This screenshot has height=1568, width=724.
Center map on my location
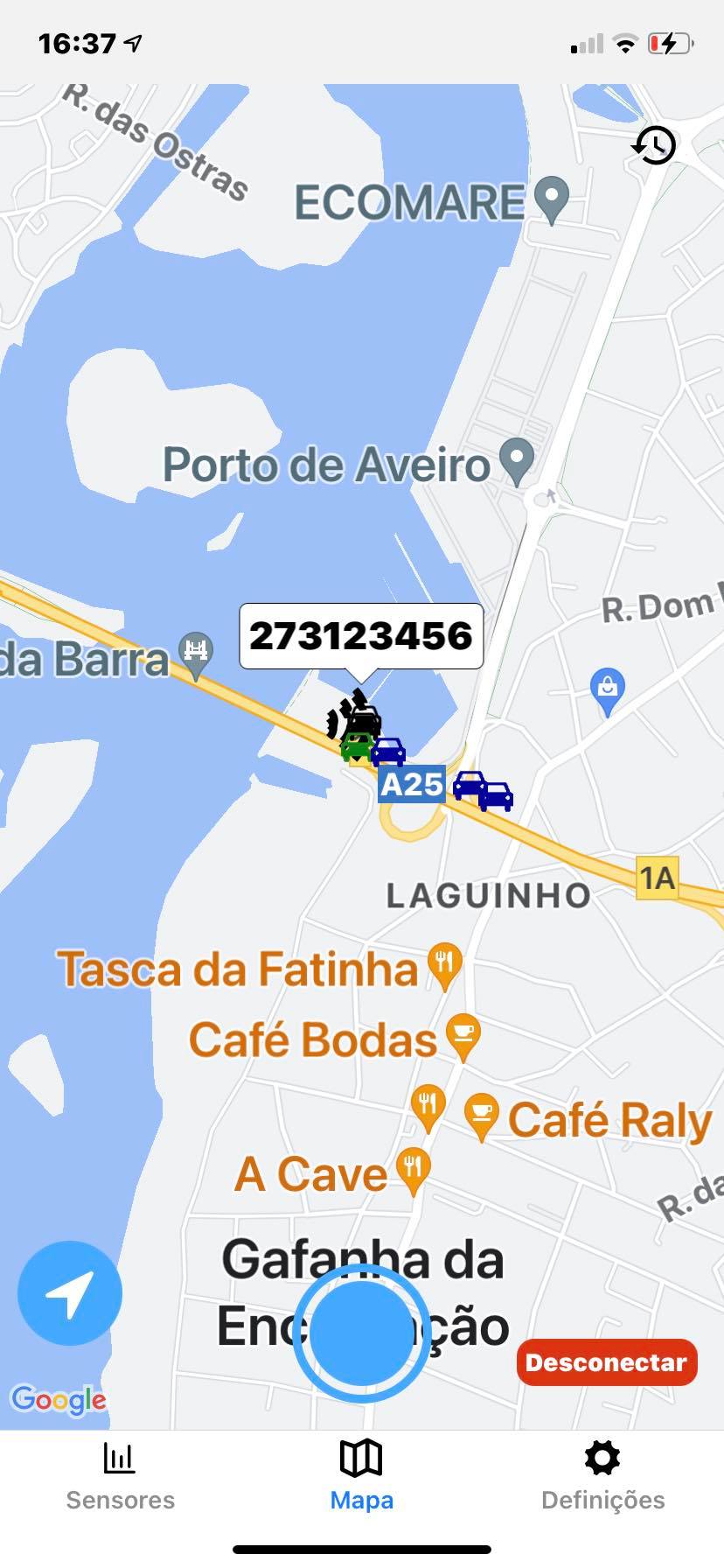[69, 1292]
